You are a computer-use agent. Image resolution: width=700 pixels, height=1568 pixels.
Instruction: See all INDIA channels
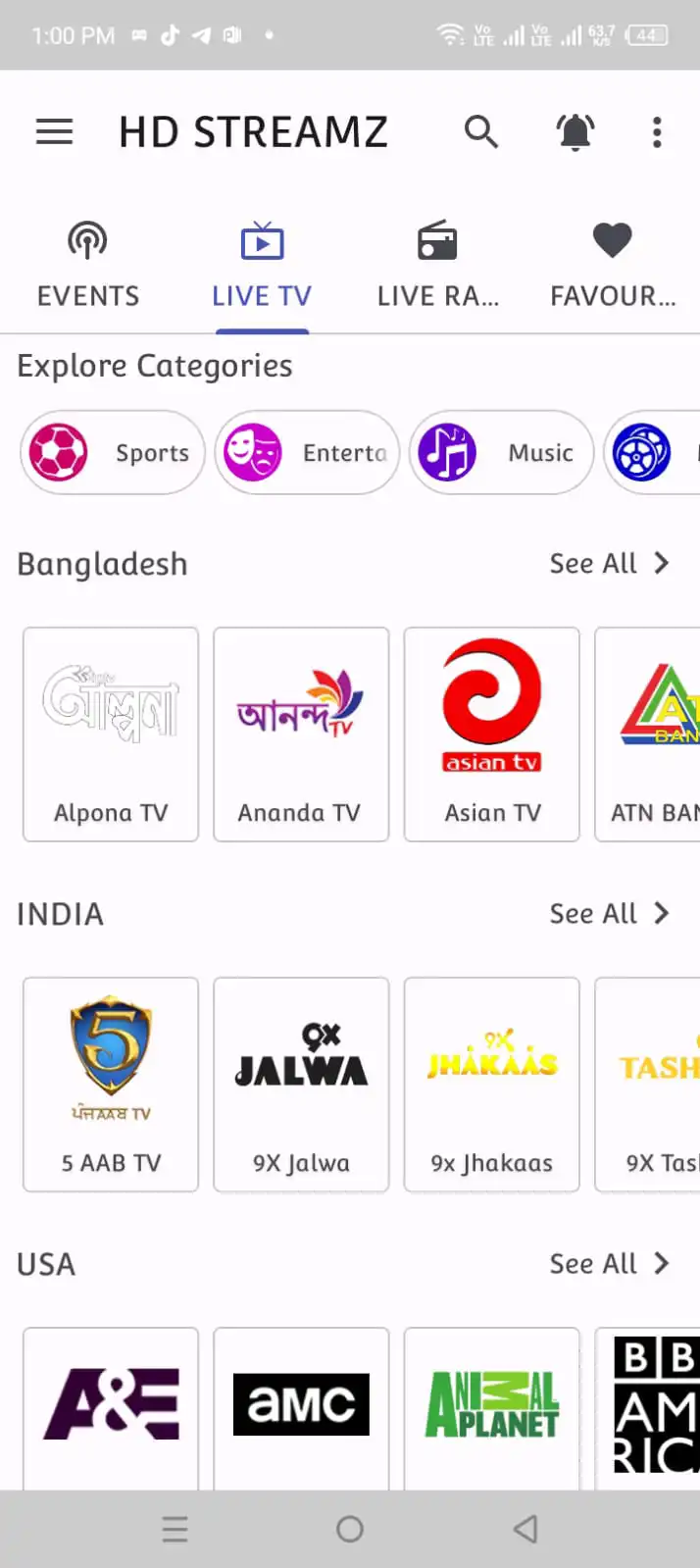(609, 914)
